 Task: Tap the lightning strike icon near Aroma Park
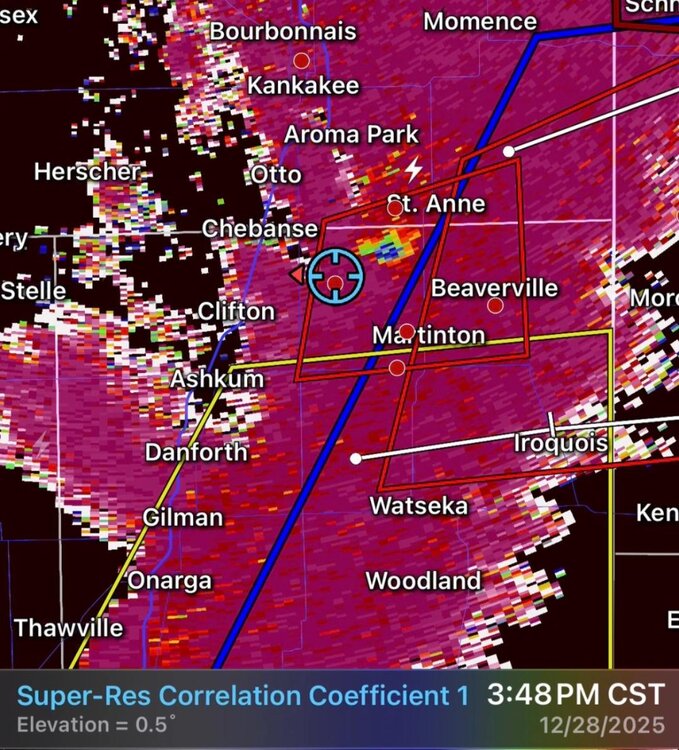[412, 169]
